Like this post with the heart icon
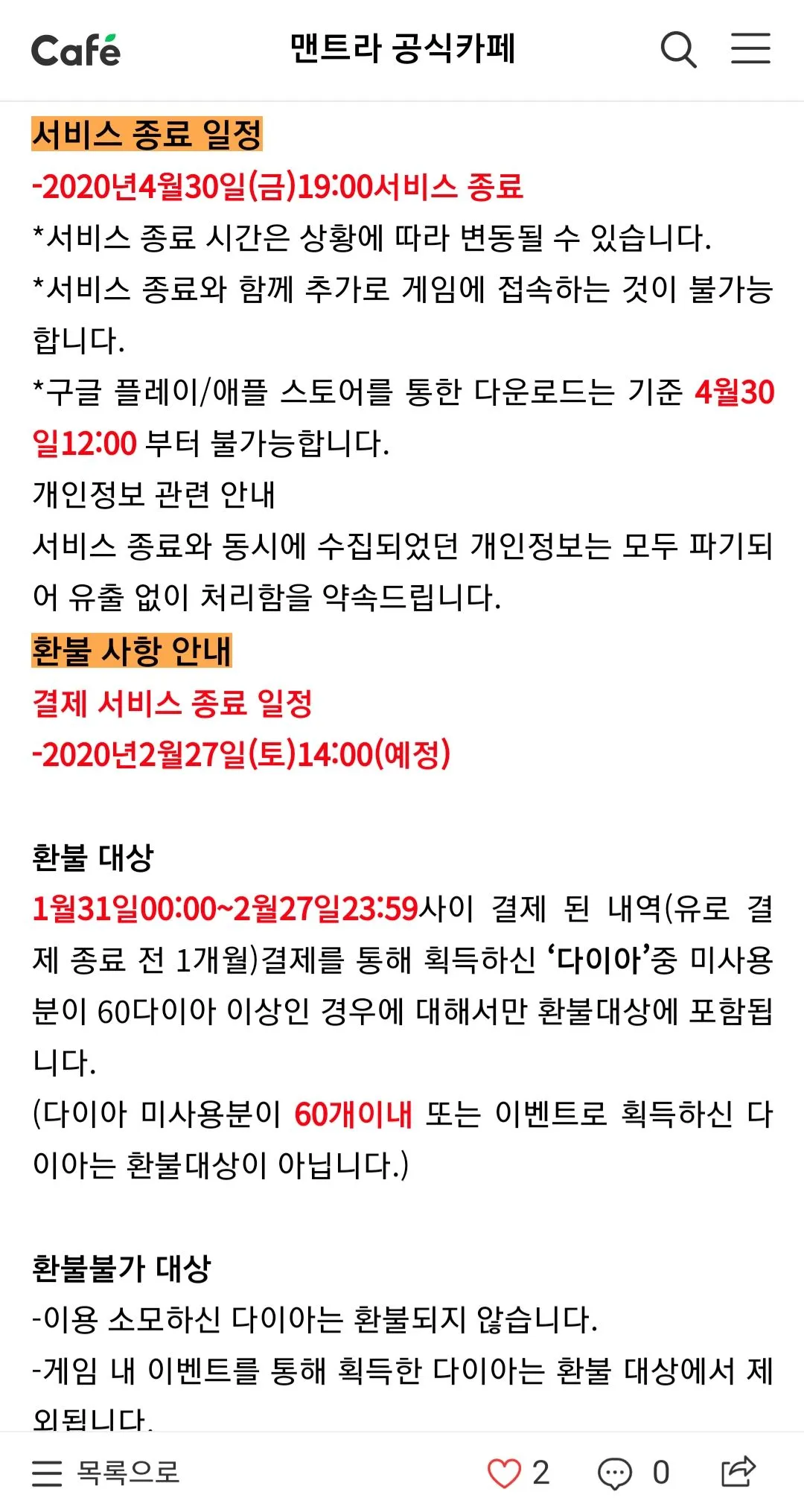Viewport: 804px width, 1512px height. click(x=504, y=1473)
